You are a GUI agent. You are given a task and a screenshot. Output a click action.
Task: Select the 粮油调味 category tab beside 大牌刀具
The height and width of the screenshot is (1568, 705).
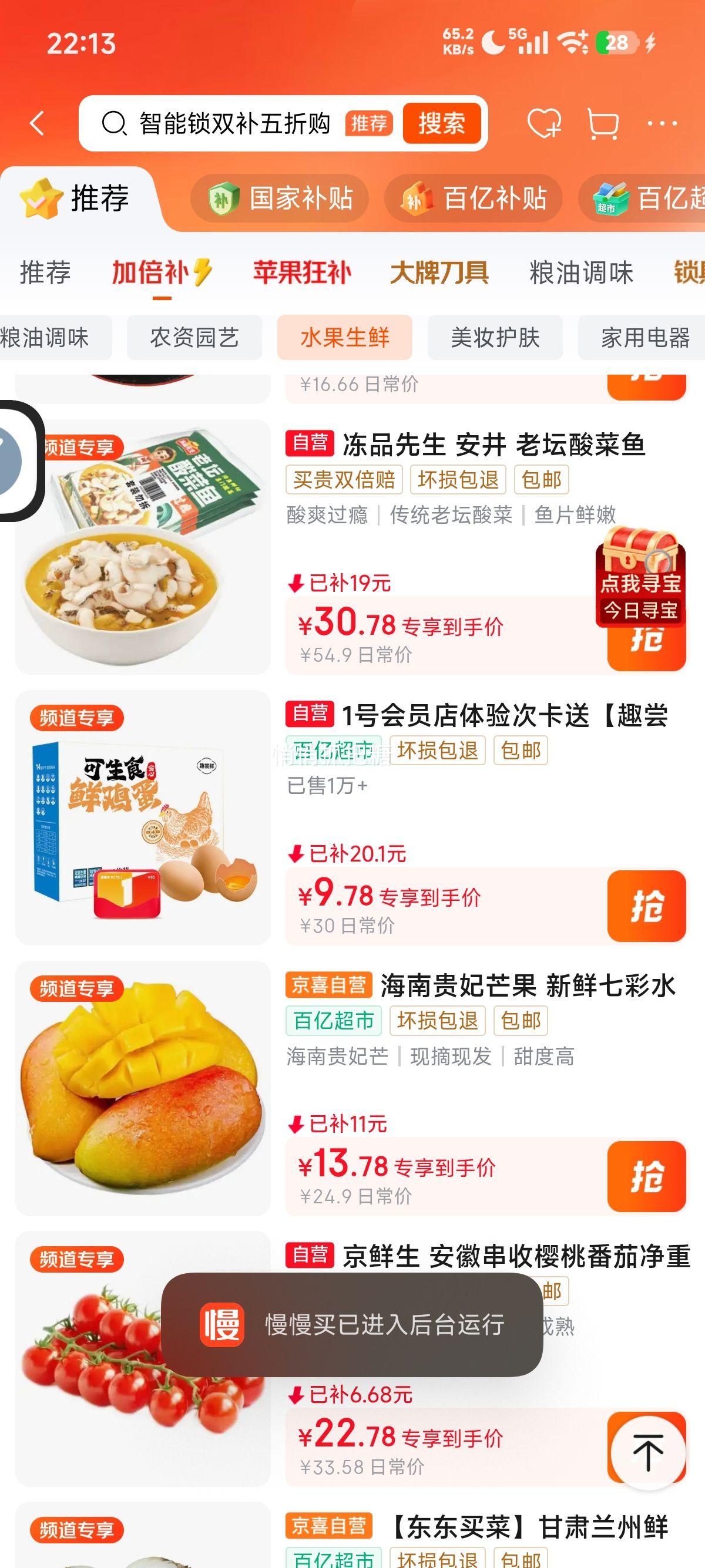click(x=581, y=272)
